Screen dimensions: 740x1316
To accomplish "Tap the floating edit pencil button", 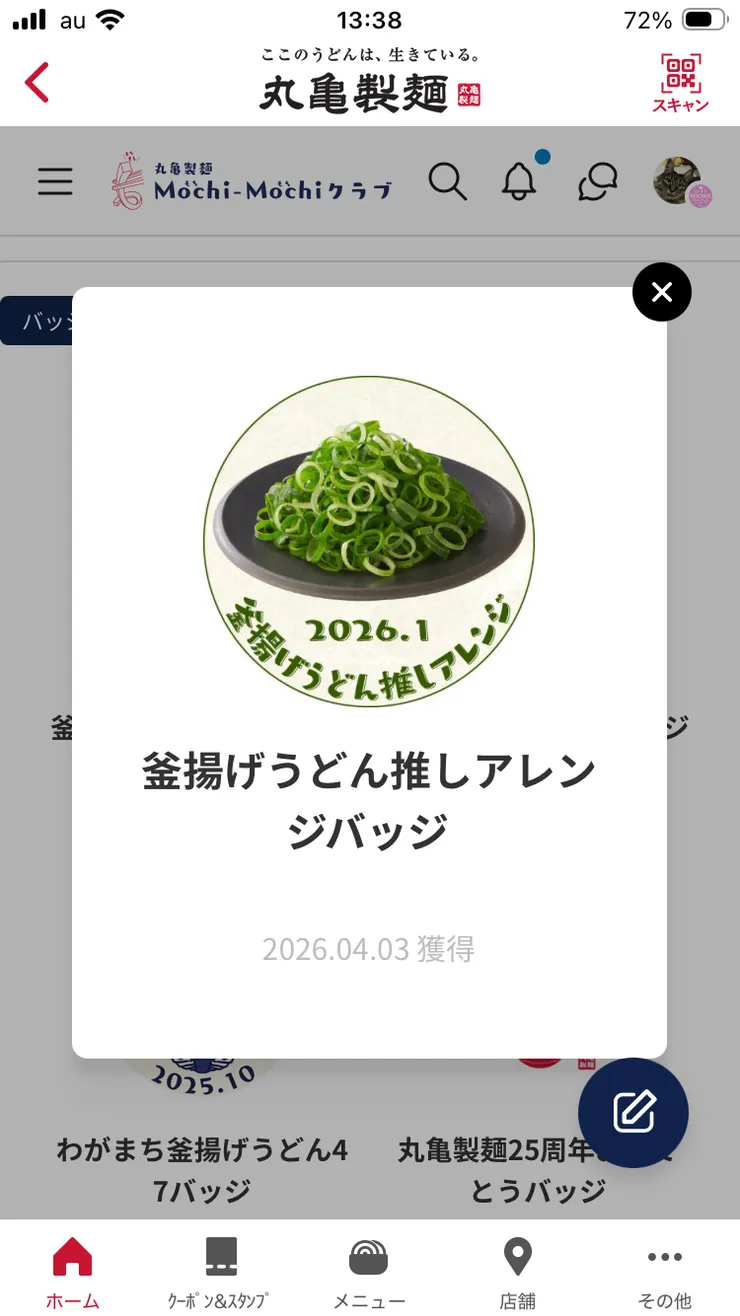I will pos(633,1114).
